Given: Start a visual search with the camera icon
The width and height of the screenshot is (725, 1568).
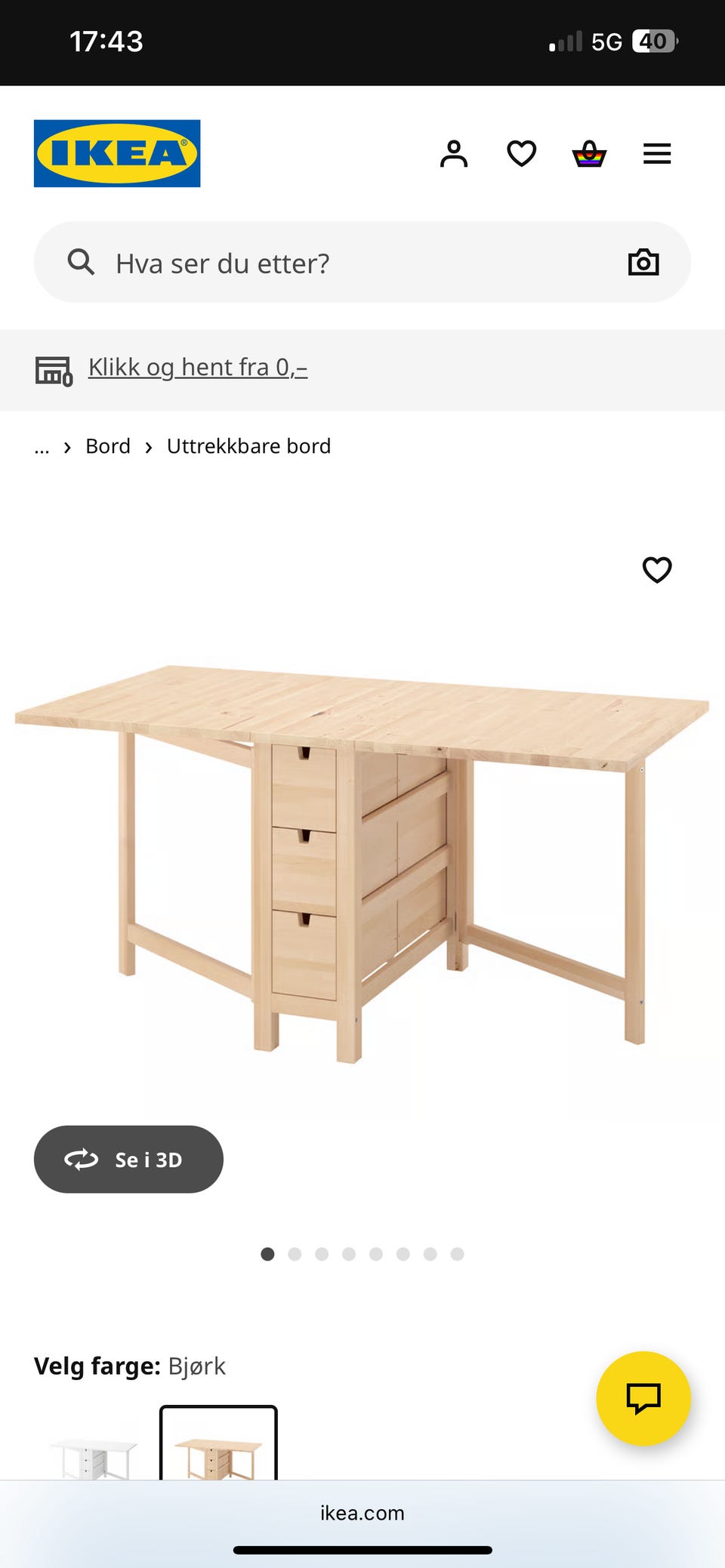Looking at the screenshot, I should click(643, 262).
